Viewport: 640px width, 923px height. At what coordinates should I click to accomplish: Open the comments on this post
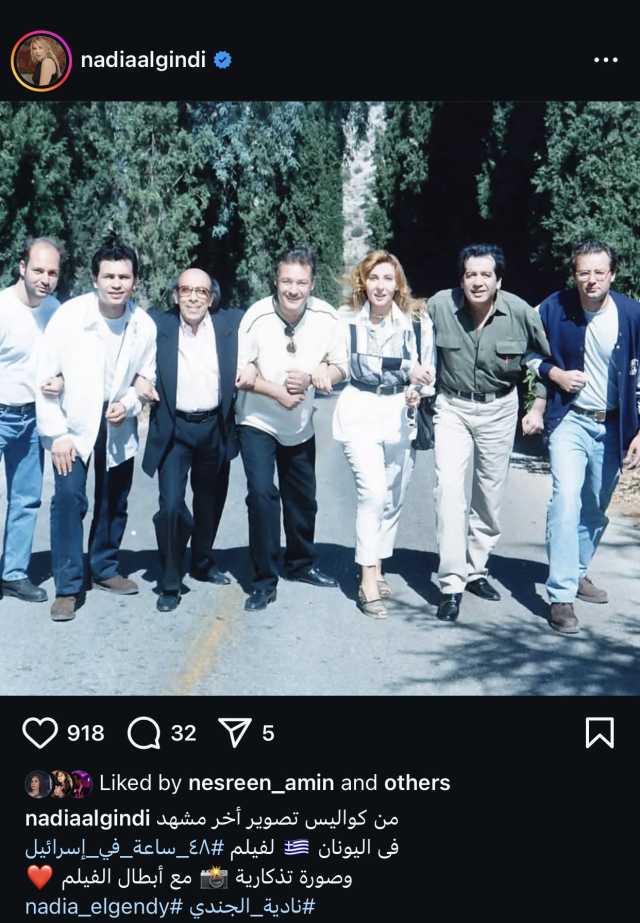(144, 733)
